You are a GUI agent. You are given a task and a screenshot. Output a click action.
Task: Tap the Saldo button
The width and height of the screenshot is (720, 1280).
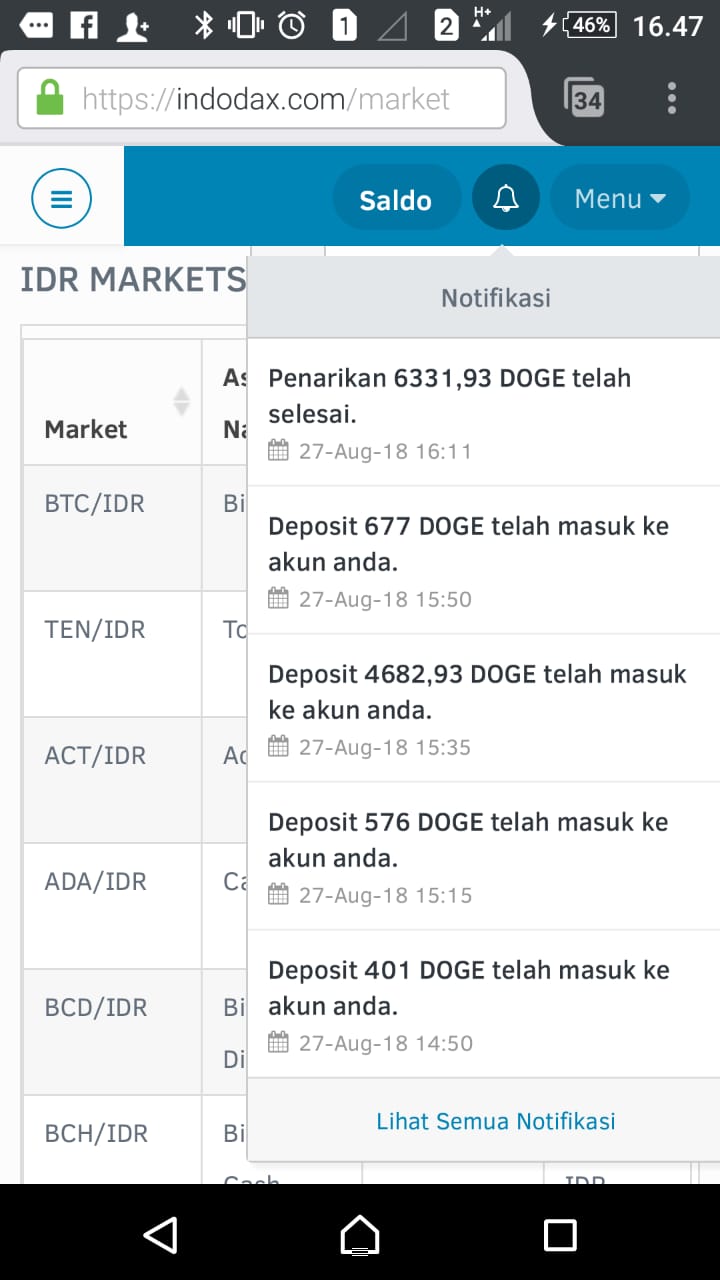(396, 199)
